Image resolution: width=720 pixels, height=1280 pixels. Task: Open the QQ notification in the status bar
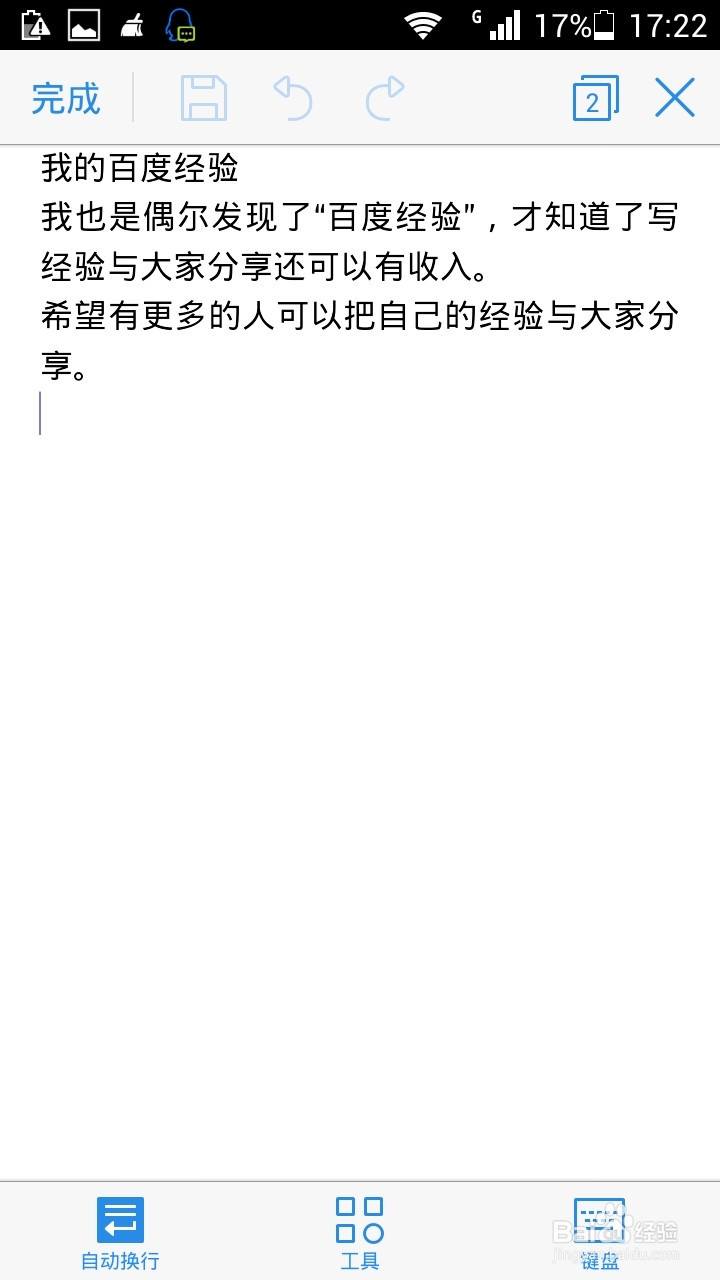[180, 25]
